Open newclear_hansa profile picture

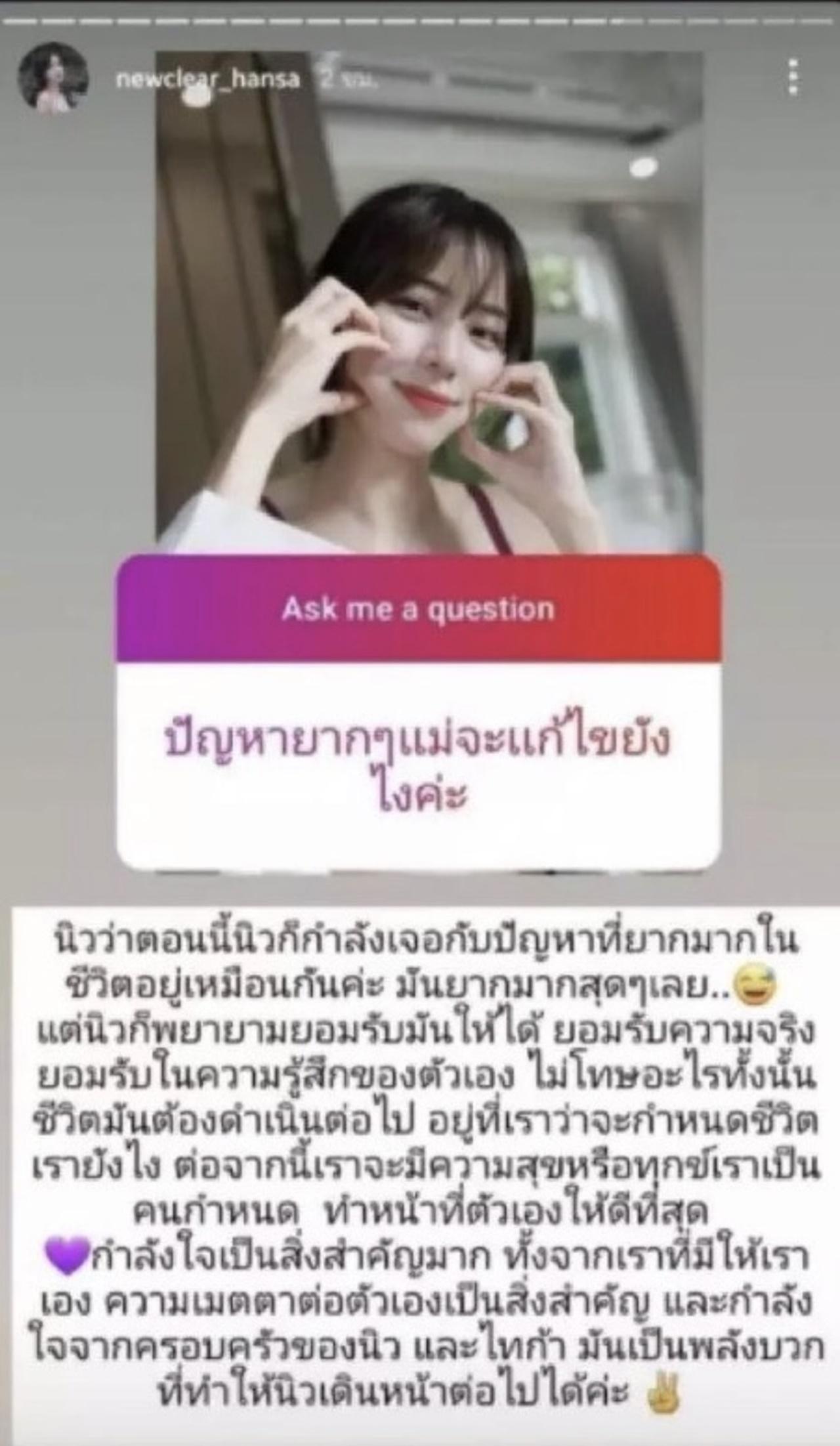[x=54, y=78]
